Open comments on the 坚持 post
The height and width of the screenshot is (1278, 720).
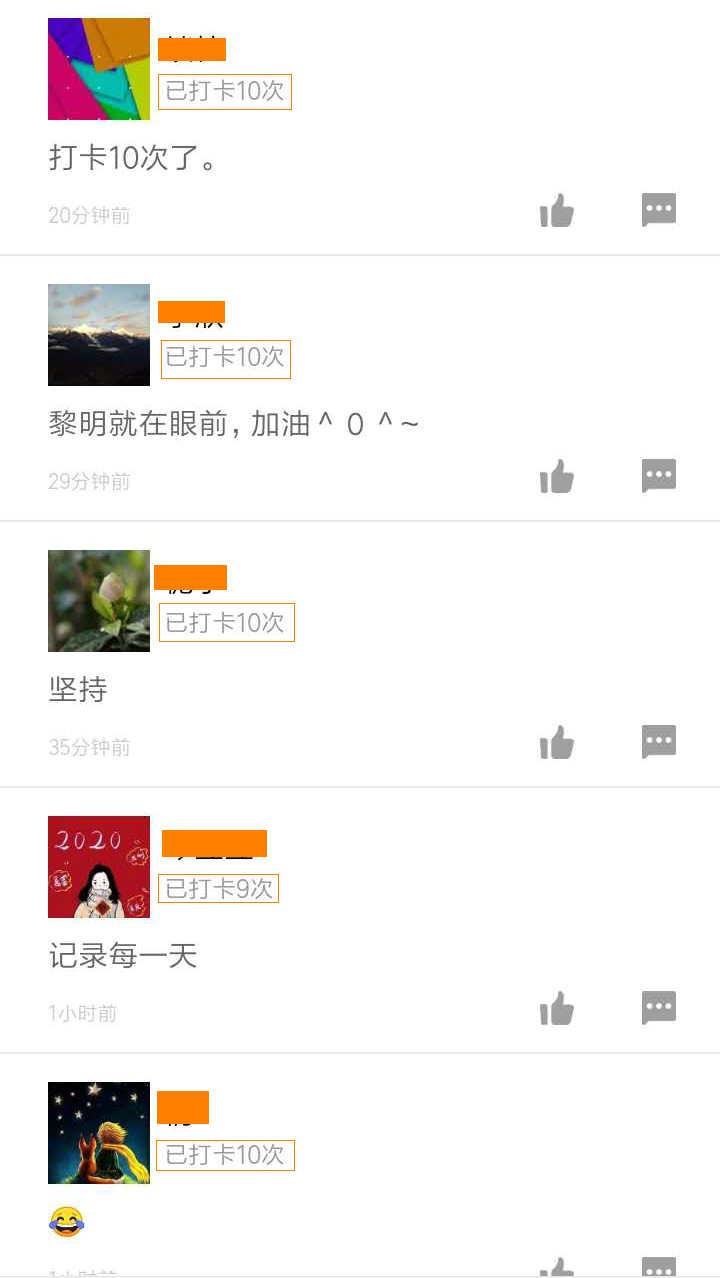click(658, 742)
